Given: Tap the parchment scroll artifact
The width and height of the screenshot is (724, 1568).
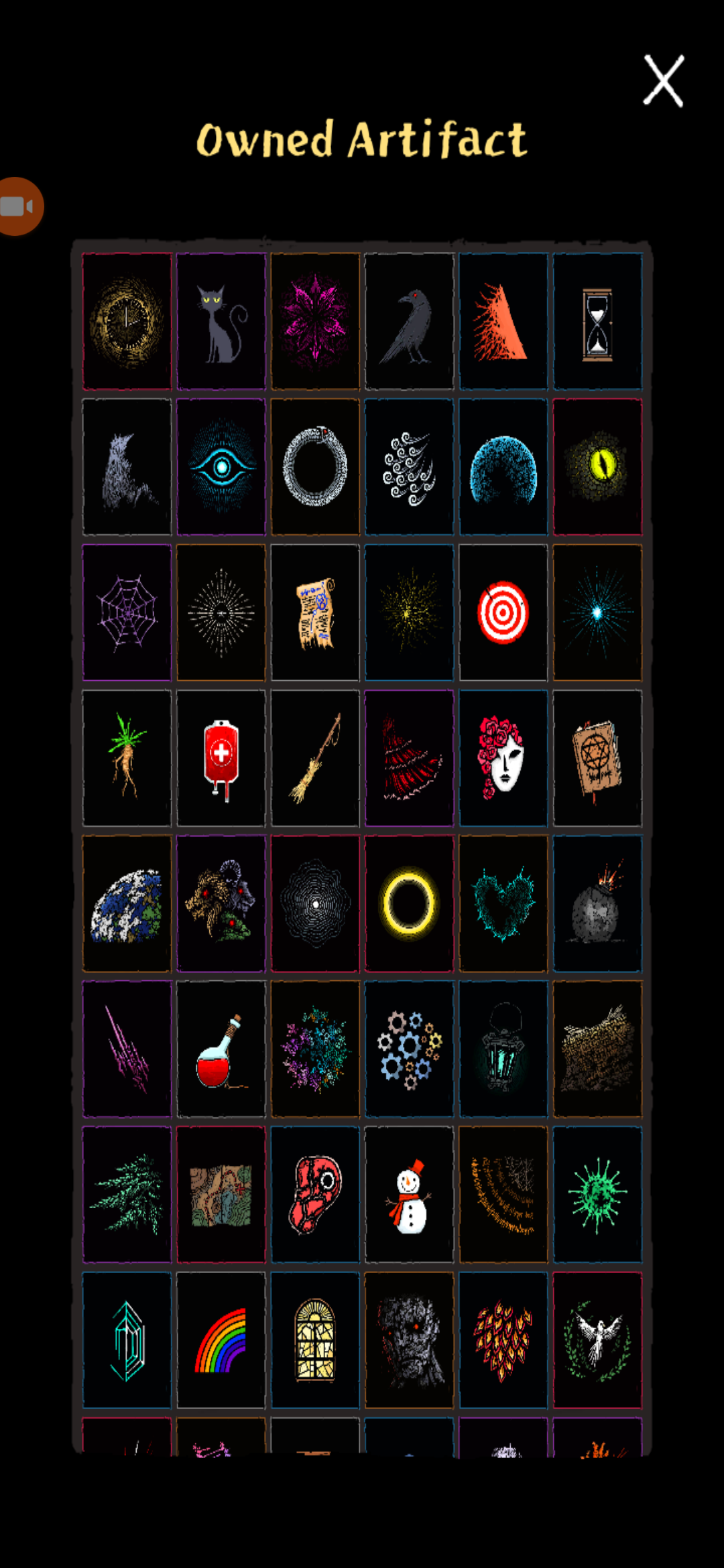Looking at the screenshot, I should point(315,612).
